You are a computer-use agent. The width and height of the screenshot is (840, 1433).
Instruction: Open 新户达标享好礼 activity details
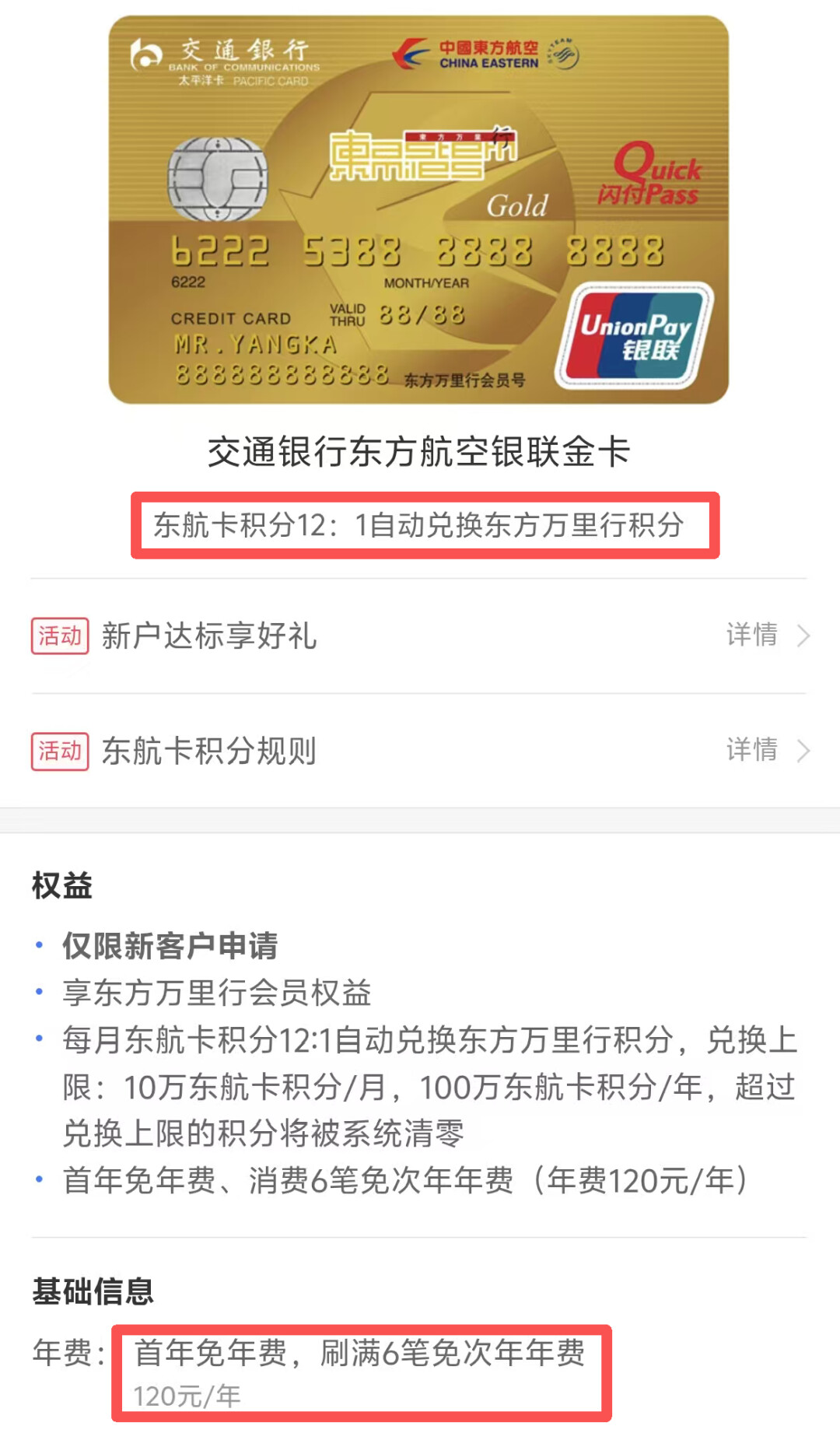point(766,636)
